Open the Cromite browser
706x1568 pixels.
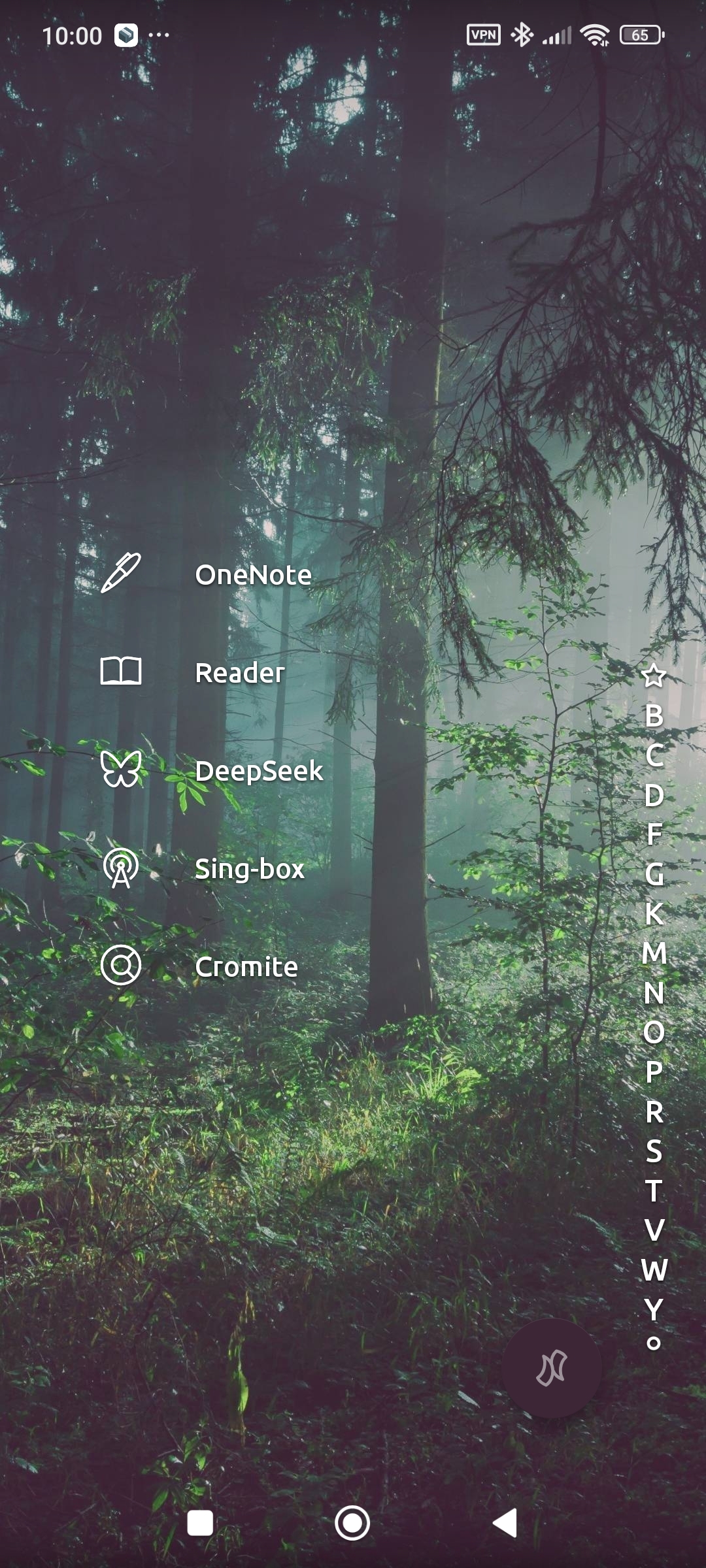246,967
